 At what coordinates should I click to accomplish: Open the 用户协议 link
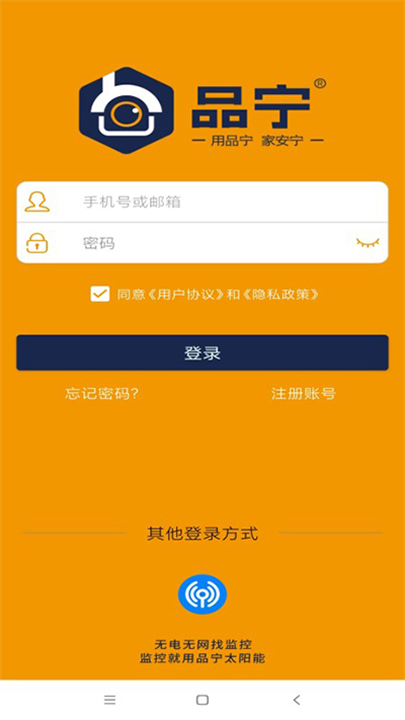tap(184, 294)
